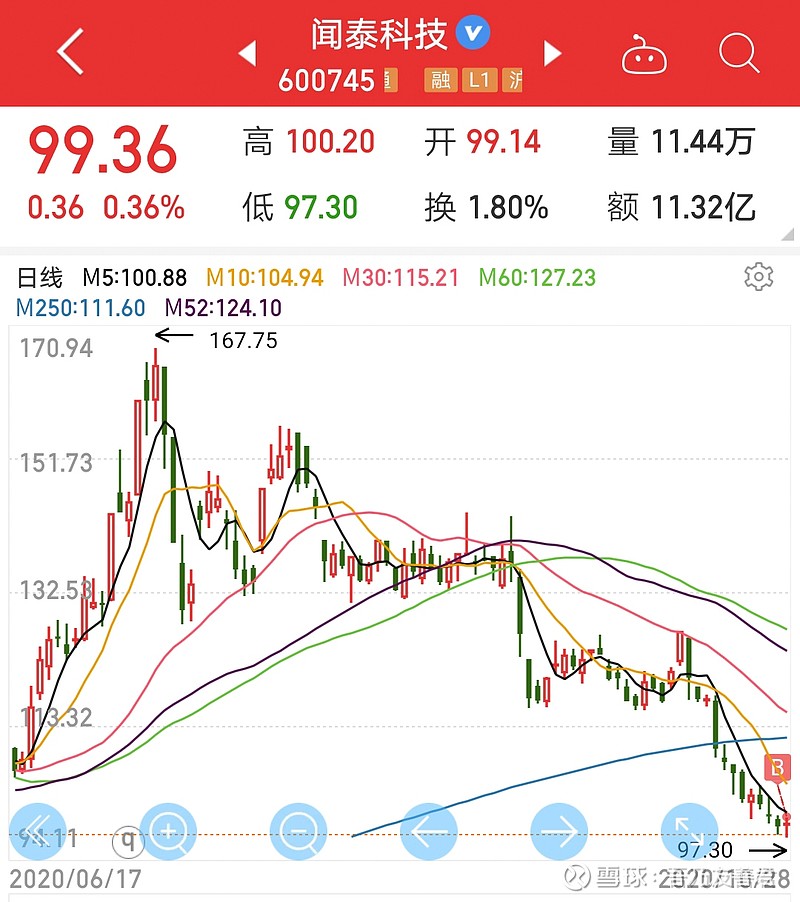
Task: Jump to the earliest chart data
Action: [x=38, y=831]
